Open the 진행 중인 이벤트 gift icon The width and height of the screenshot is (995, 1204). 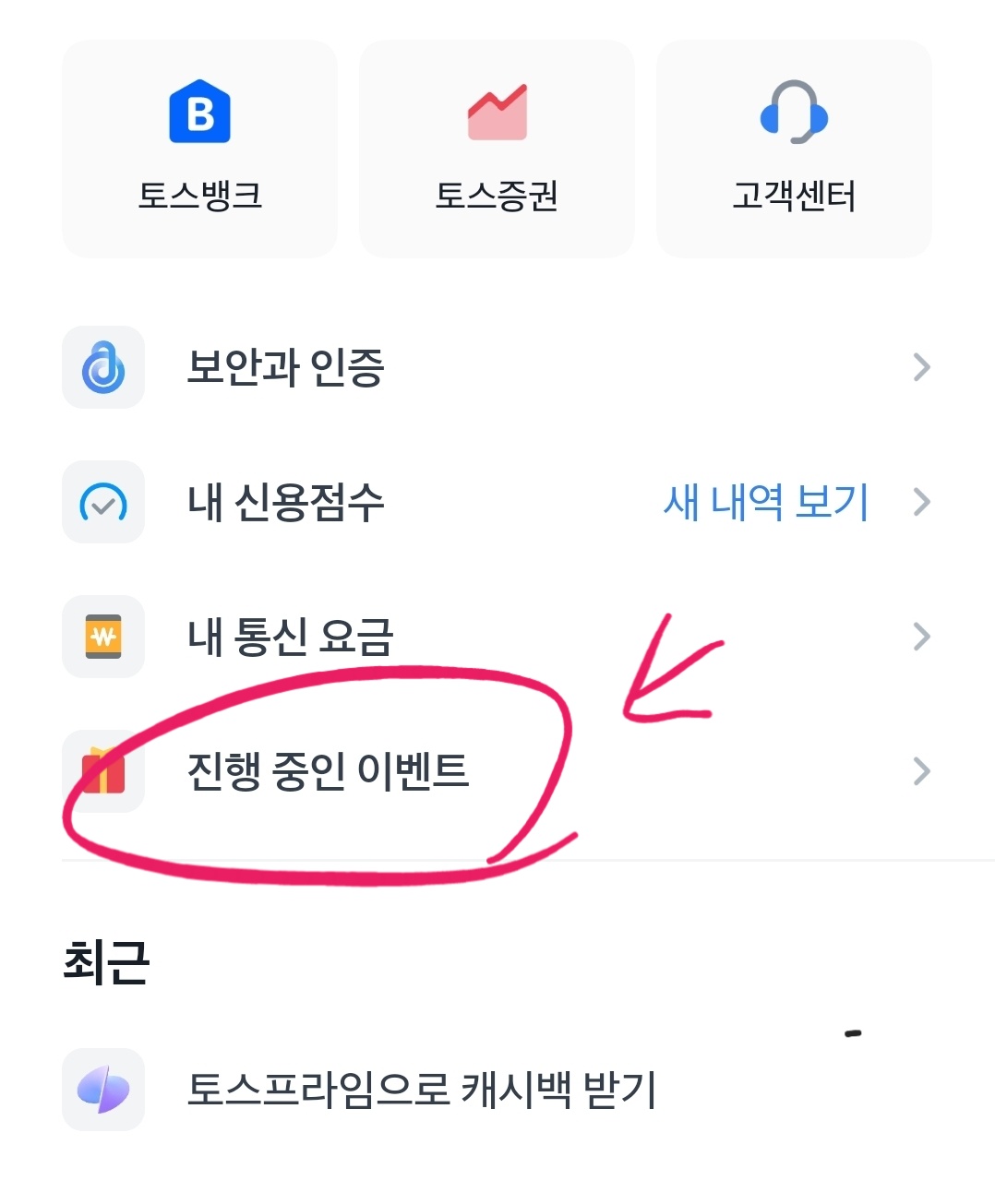[102, 771]
